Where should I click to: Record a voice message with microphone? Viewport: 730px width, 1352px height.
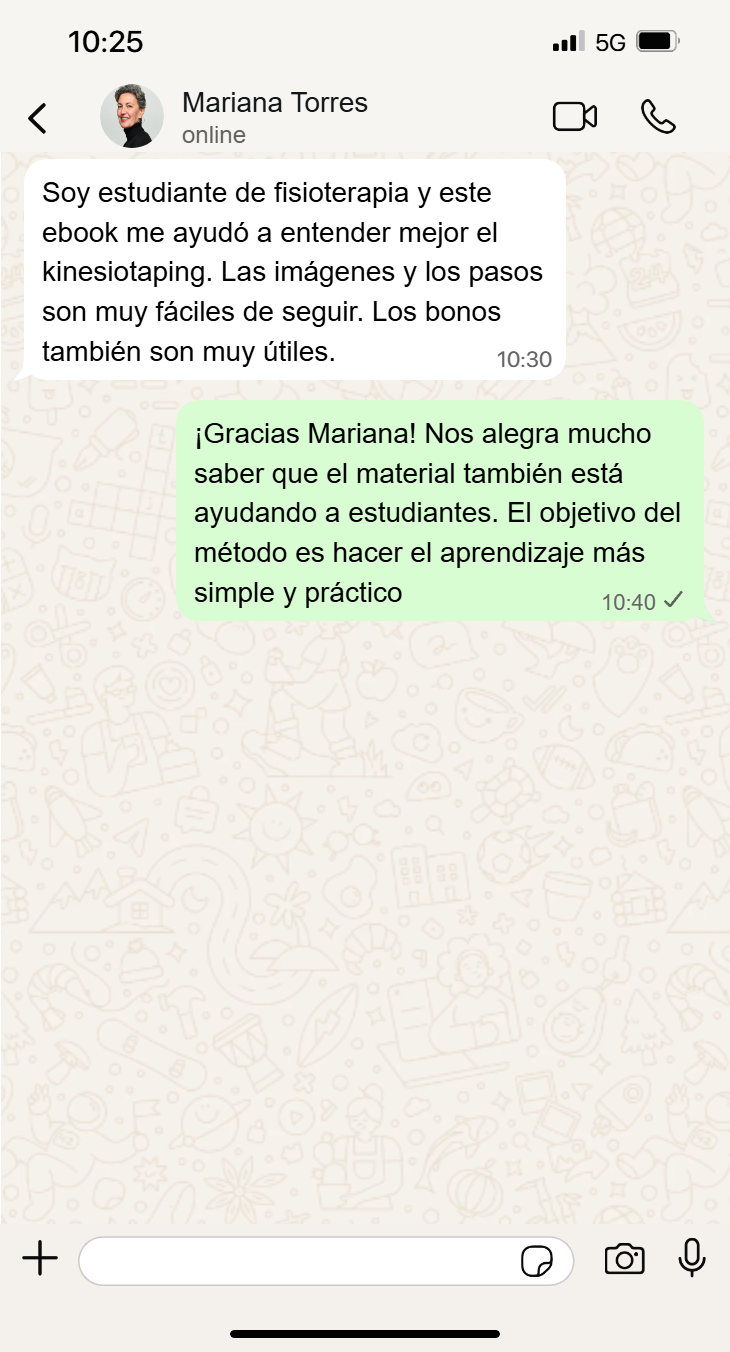[x=692, y=1258]
